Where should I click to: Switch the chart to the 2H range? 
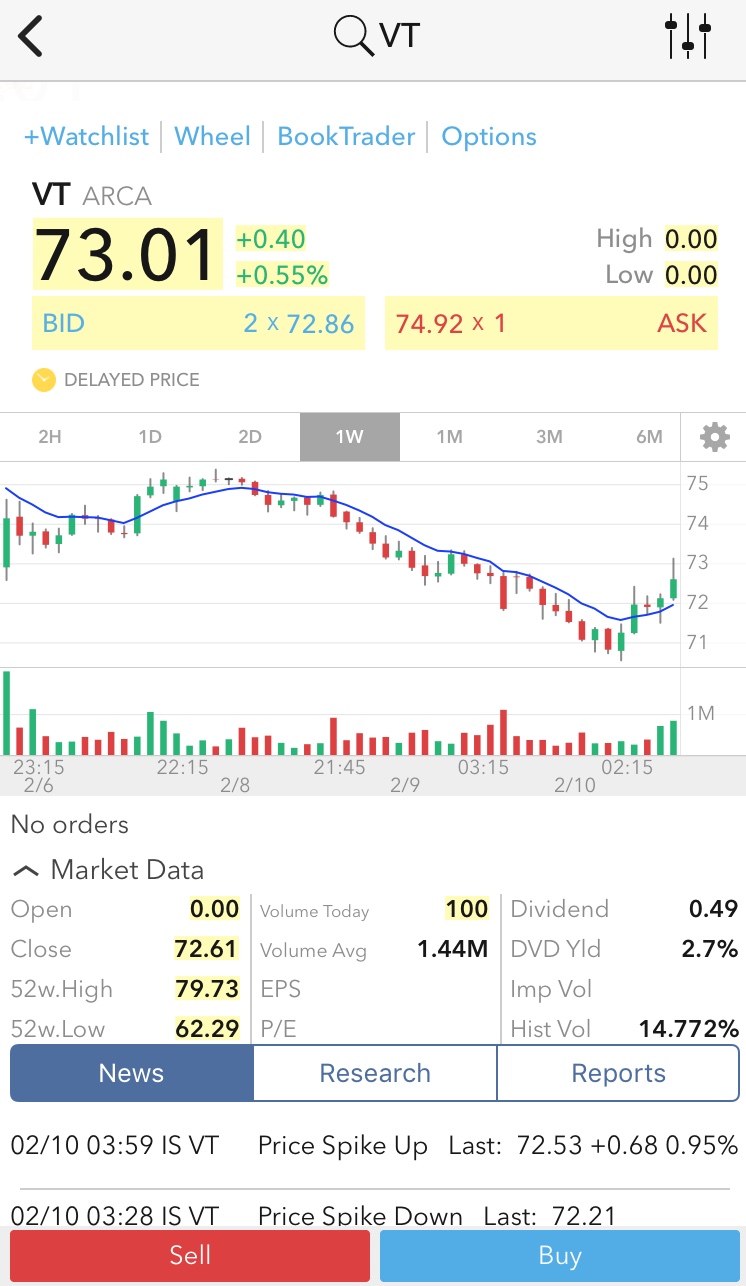pyautogui.click(x=50, y=437)
